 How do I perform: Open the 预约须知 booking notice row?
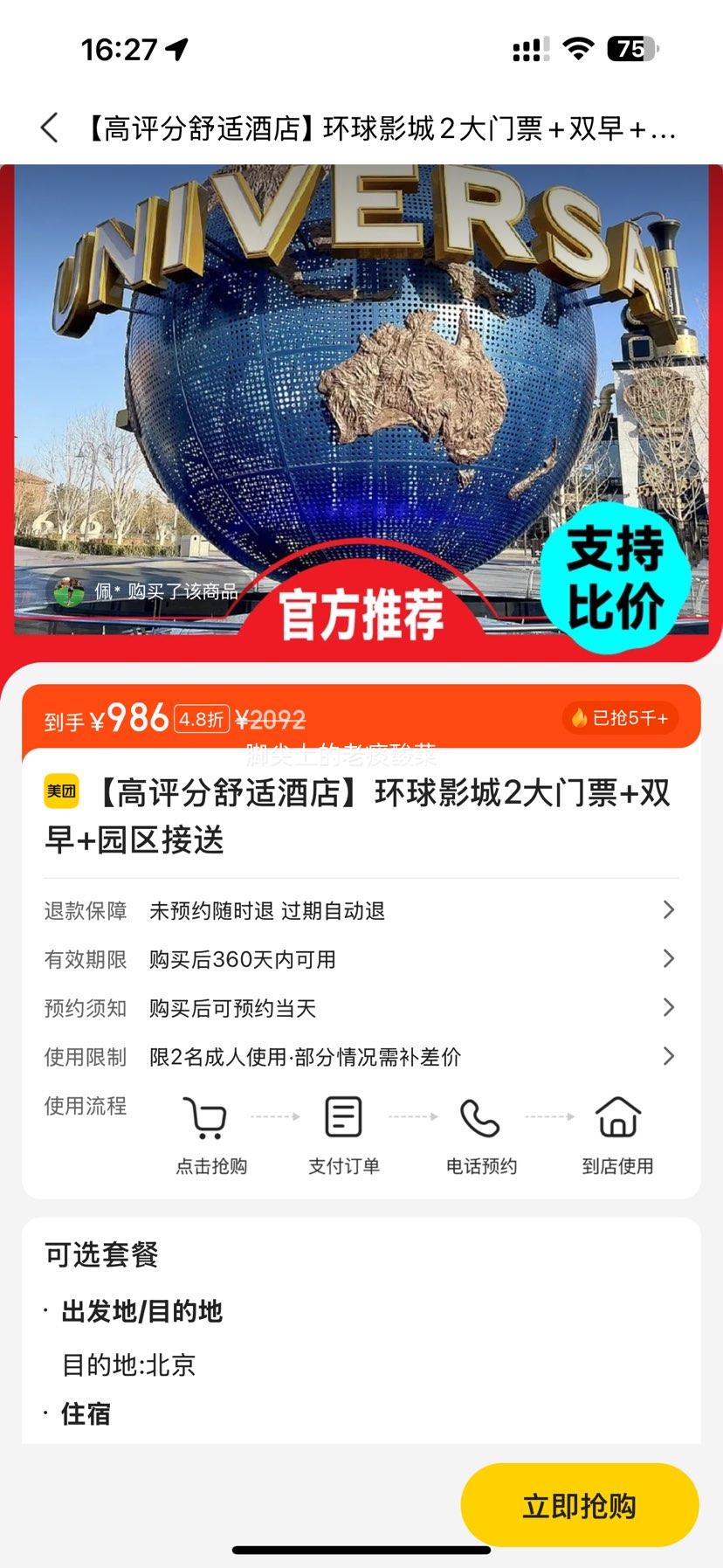pyautogui.click(x=361, y=1008)
